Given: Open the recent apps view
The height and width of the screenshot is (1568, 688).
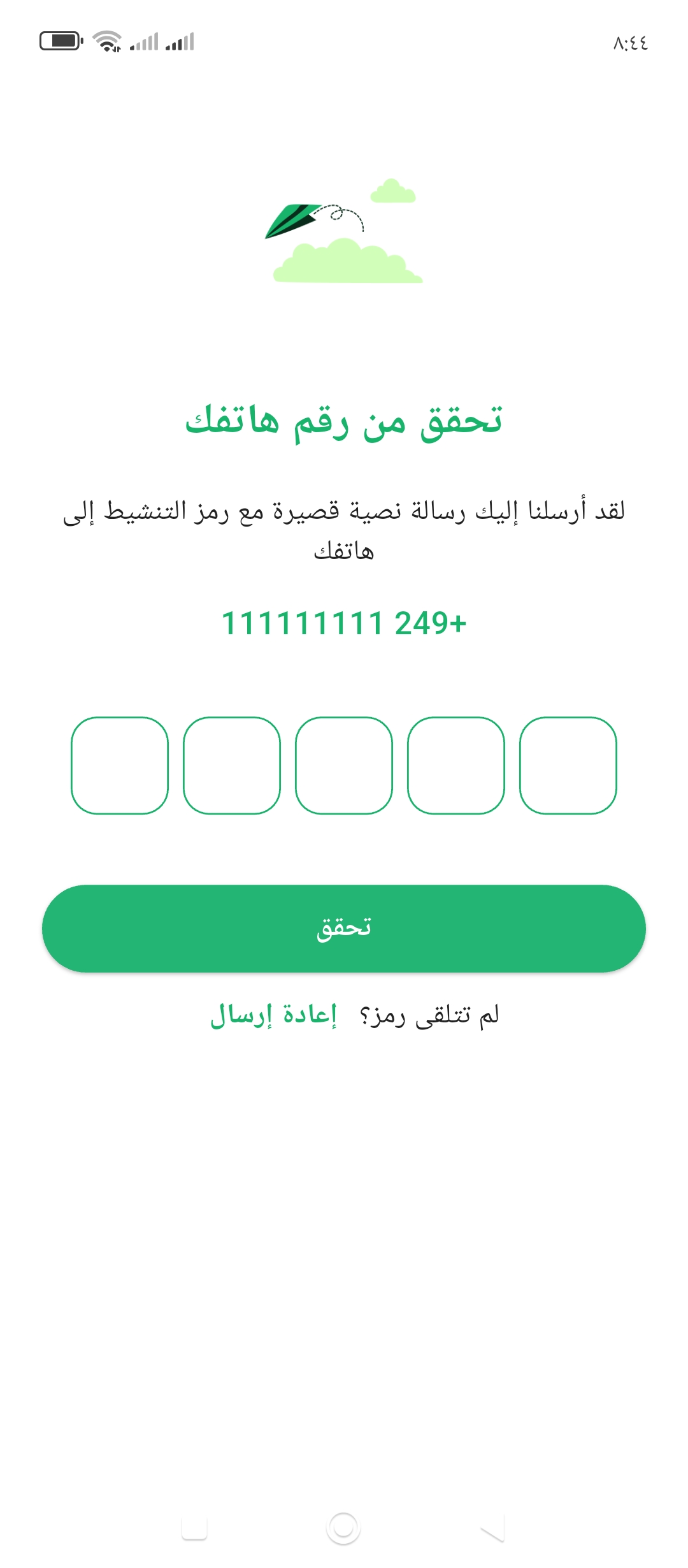Looking at the screenshot, I should click(x=194, y=1528).
